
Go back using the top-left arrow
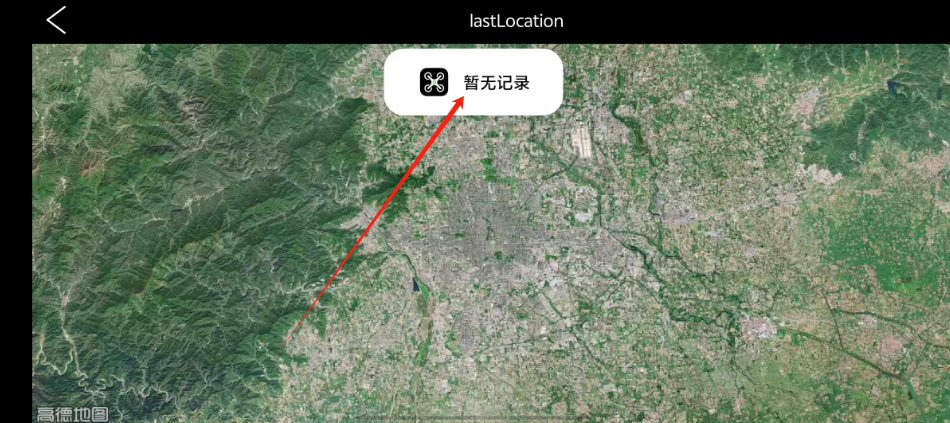click(56, 19)
